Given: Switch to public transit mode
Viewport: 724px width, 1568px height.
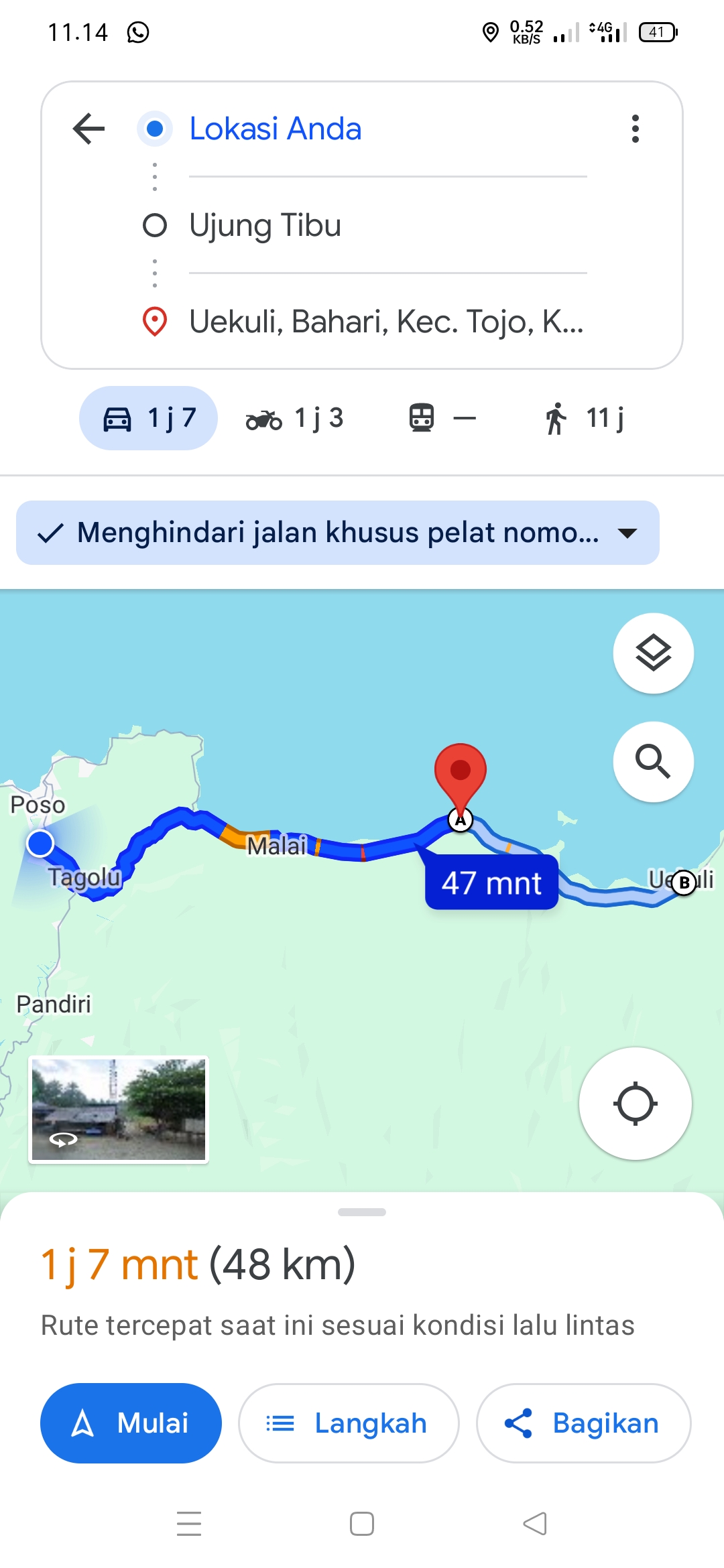Looking at the screenshot, I should point(442,418).
